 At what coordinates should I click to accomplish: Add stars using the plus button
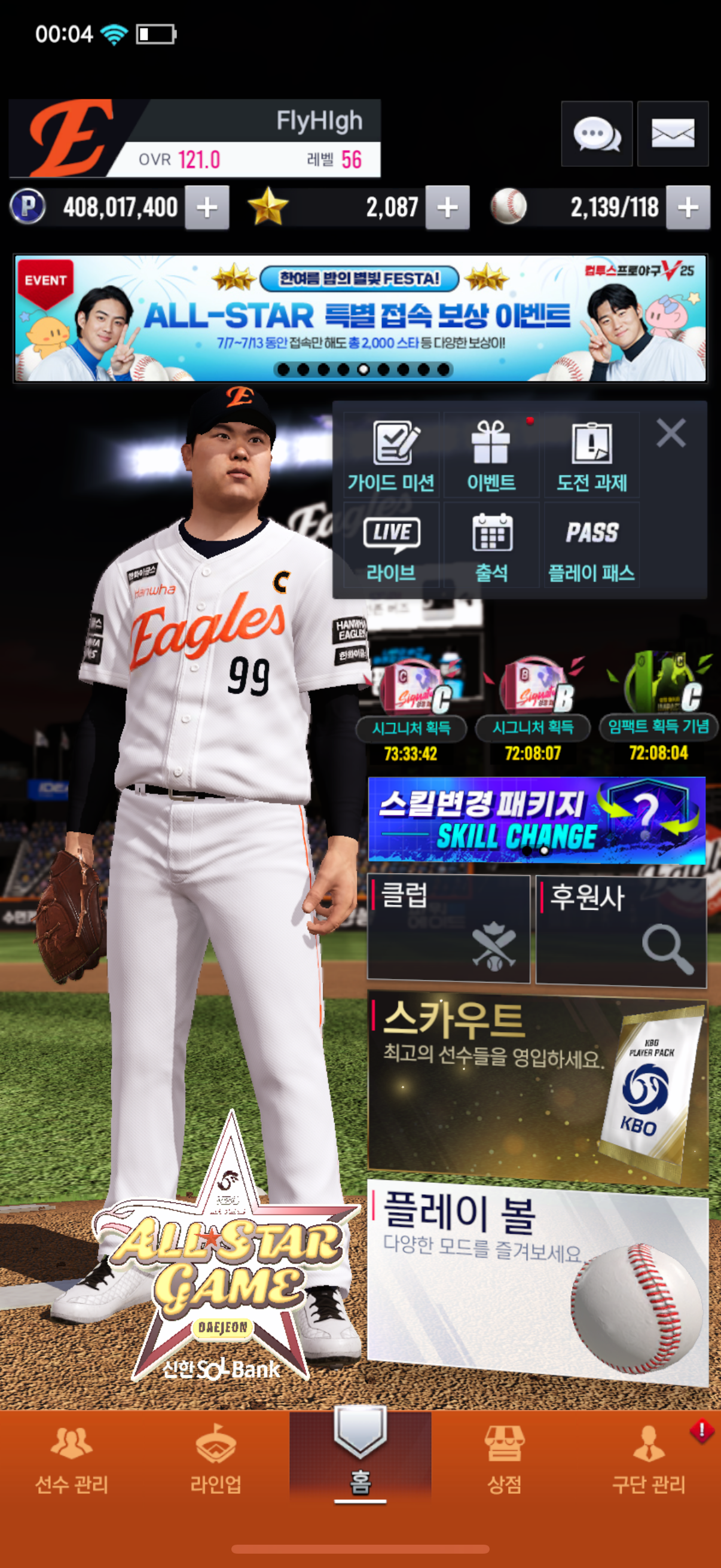coord(447,208)
